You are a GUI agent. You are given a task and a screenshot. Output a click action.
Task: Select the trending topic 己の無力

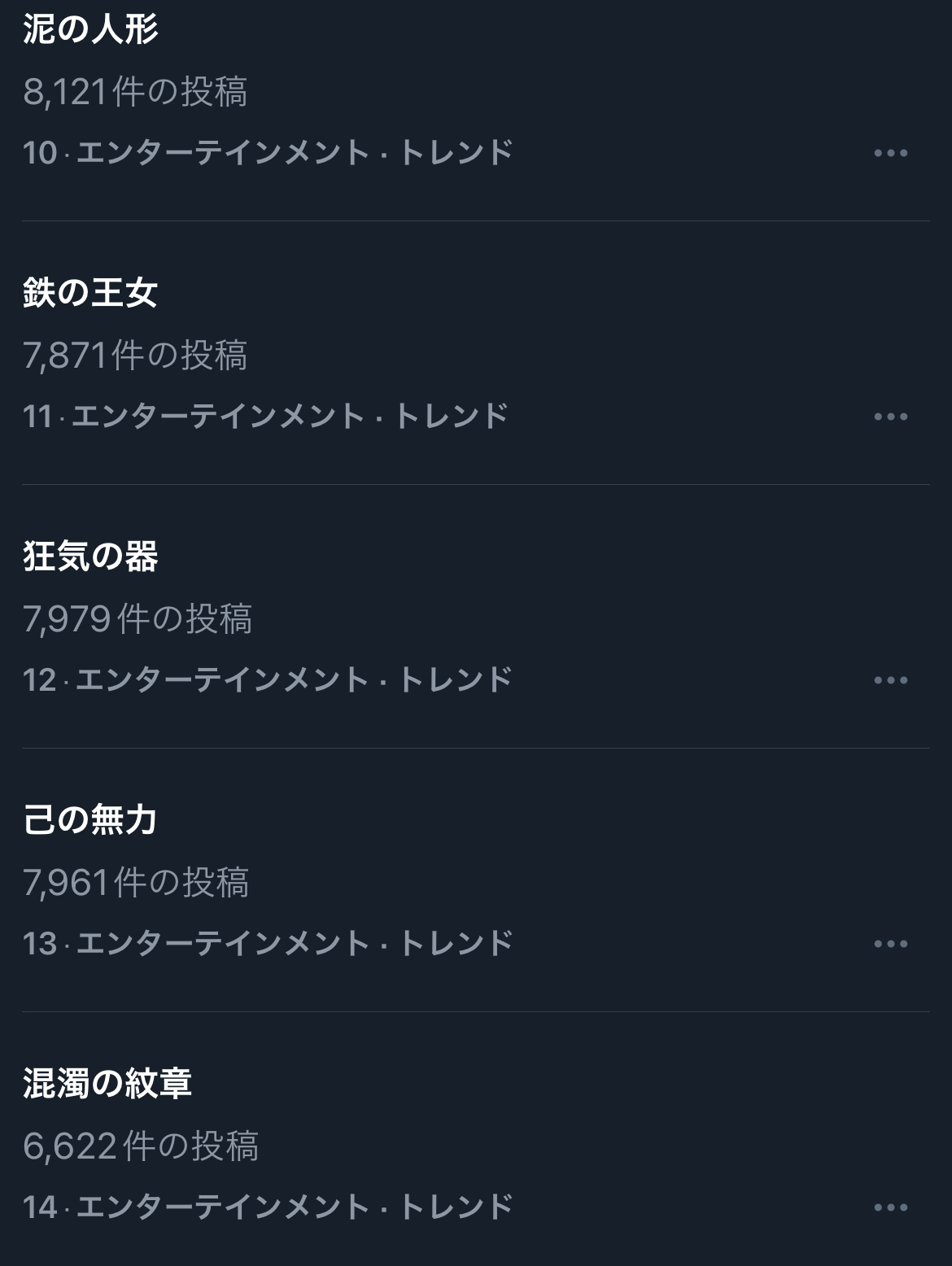90,819
